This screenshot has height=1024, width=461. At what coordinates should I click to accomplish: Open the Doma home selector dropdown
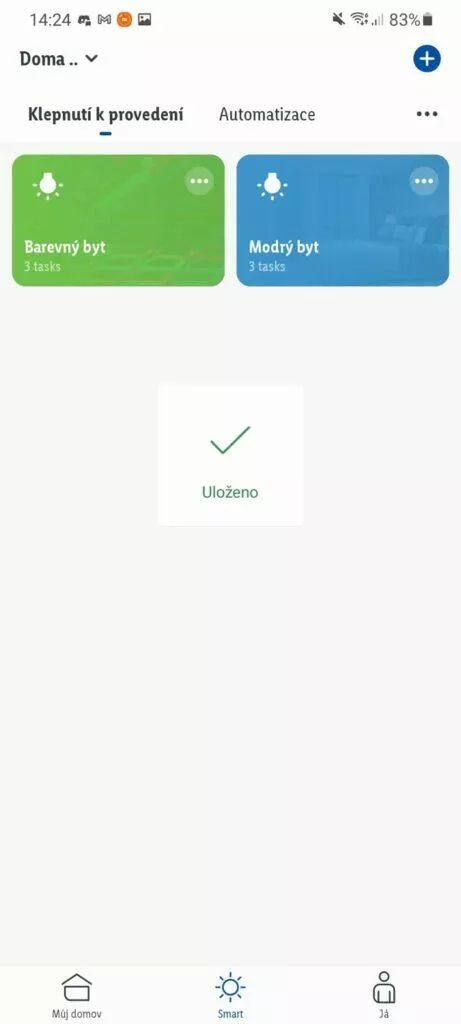(59, 59)
